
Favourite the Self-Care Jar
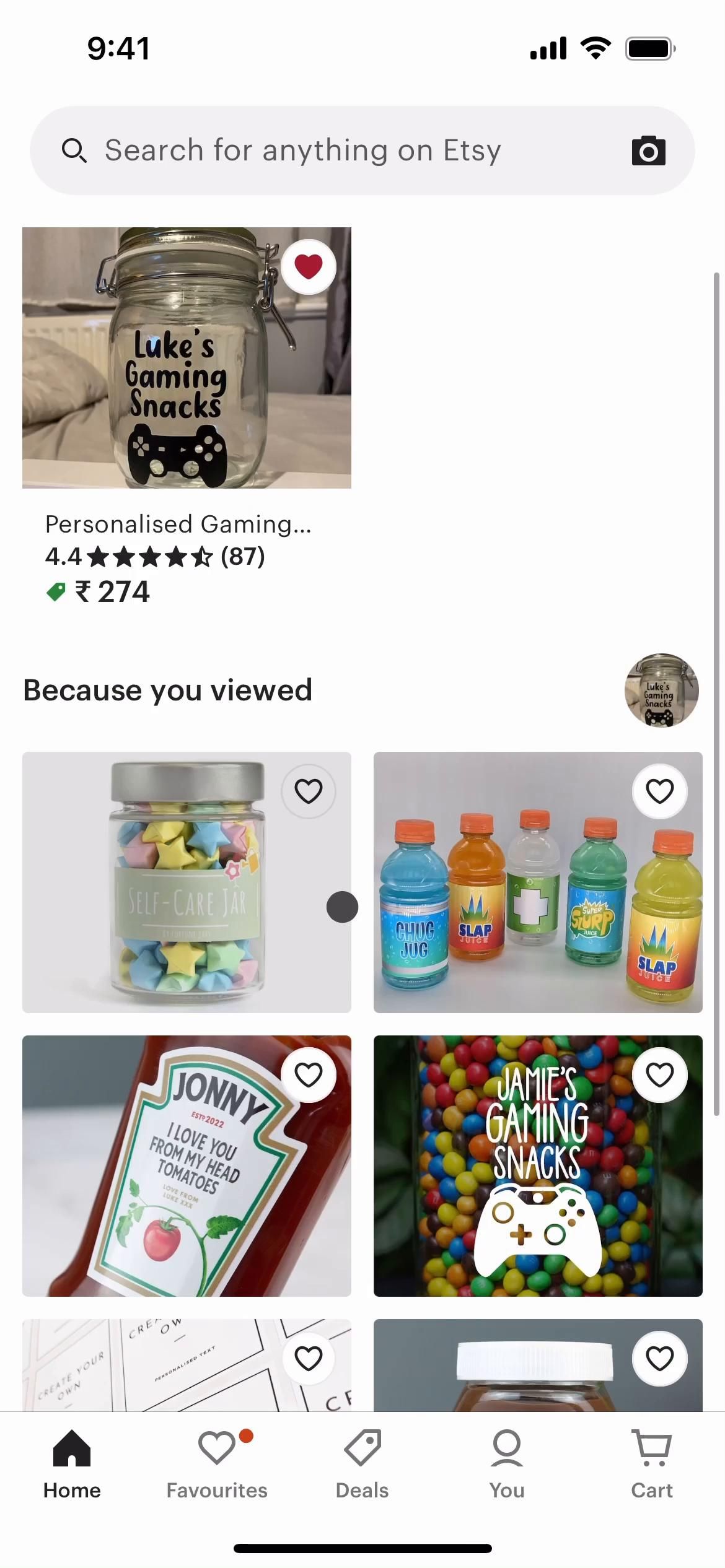click(309, 791)
